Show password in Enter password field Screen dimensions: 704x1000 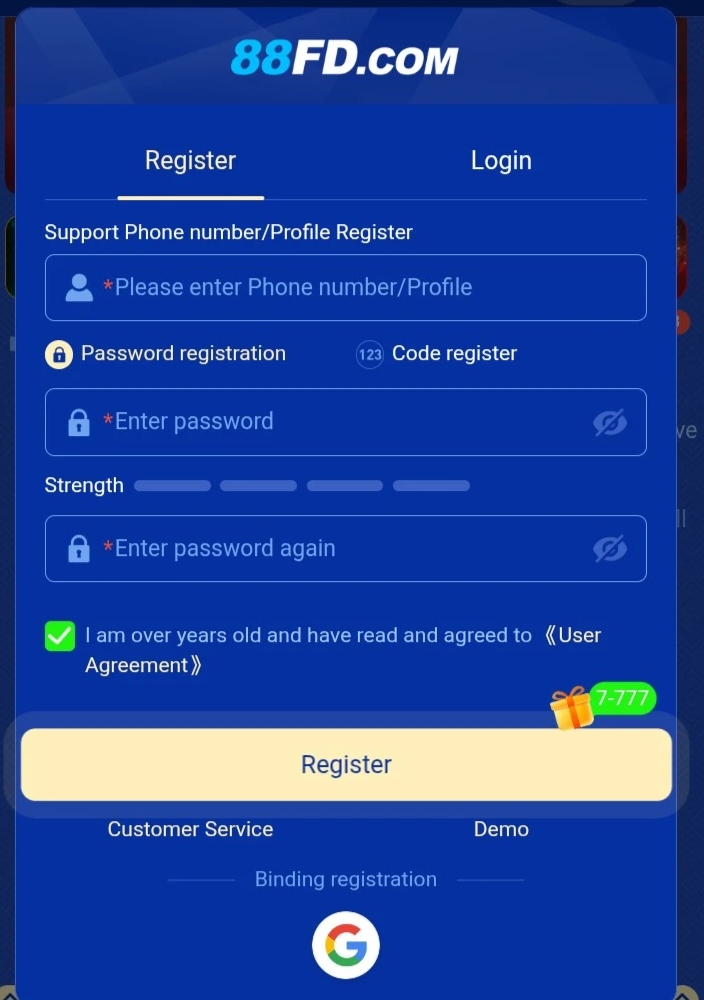pos(609,422)
